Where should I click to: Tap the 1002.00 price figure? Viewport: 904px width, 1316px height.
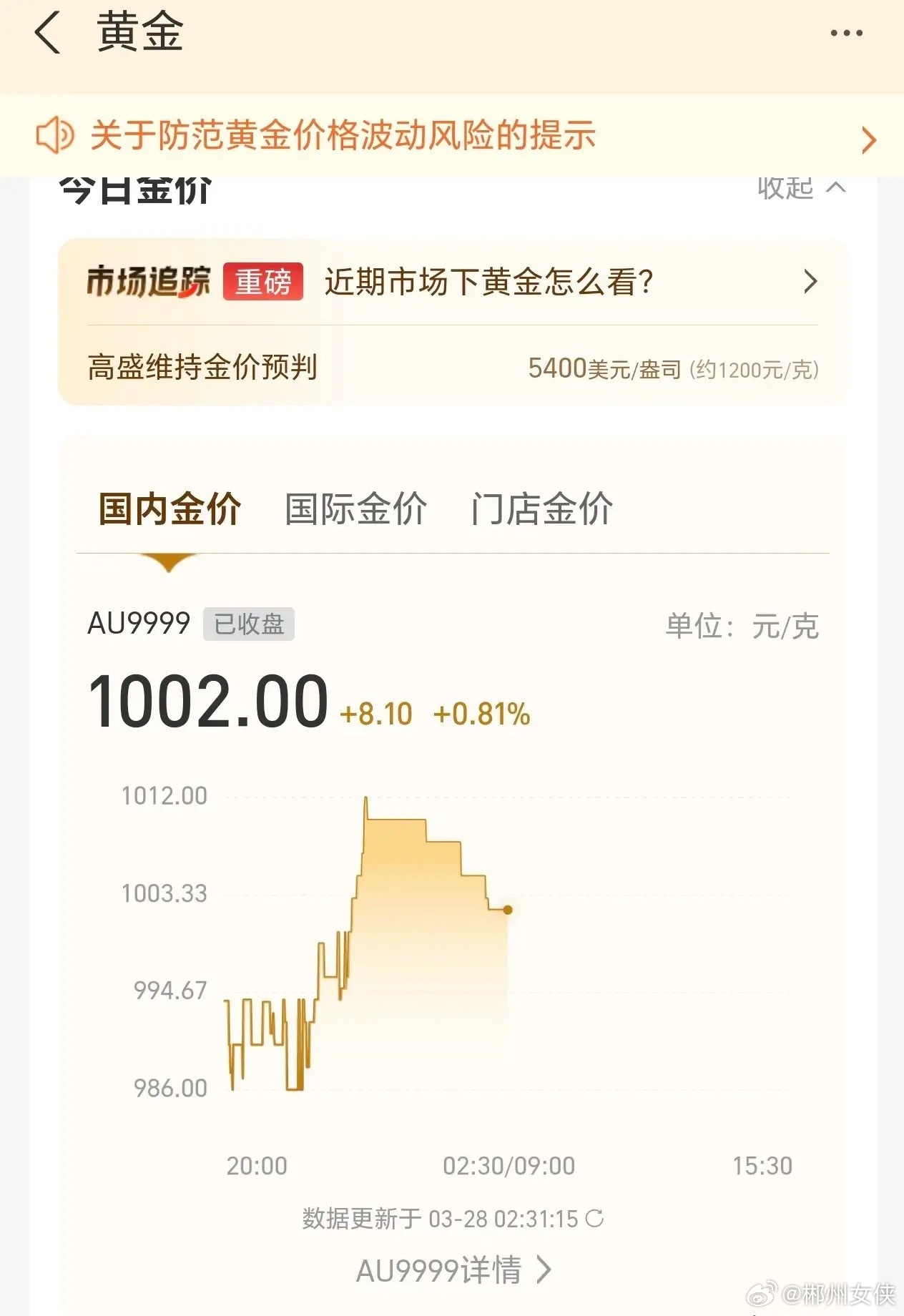click(x=207, y=701)
